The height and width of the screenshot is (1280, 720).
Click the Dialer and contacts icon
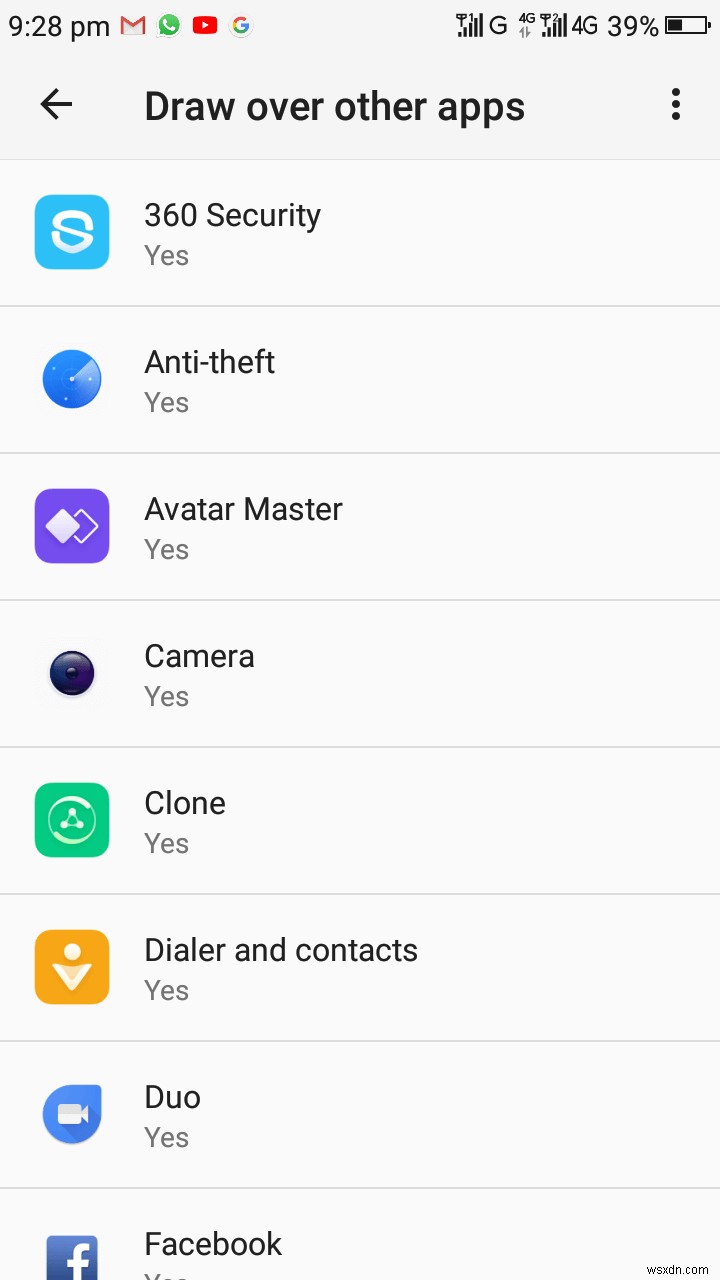tap(71, 967)
